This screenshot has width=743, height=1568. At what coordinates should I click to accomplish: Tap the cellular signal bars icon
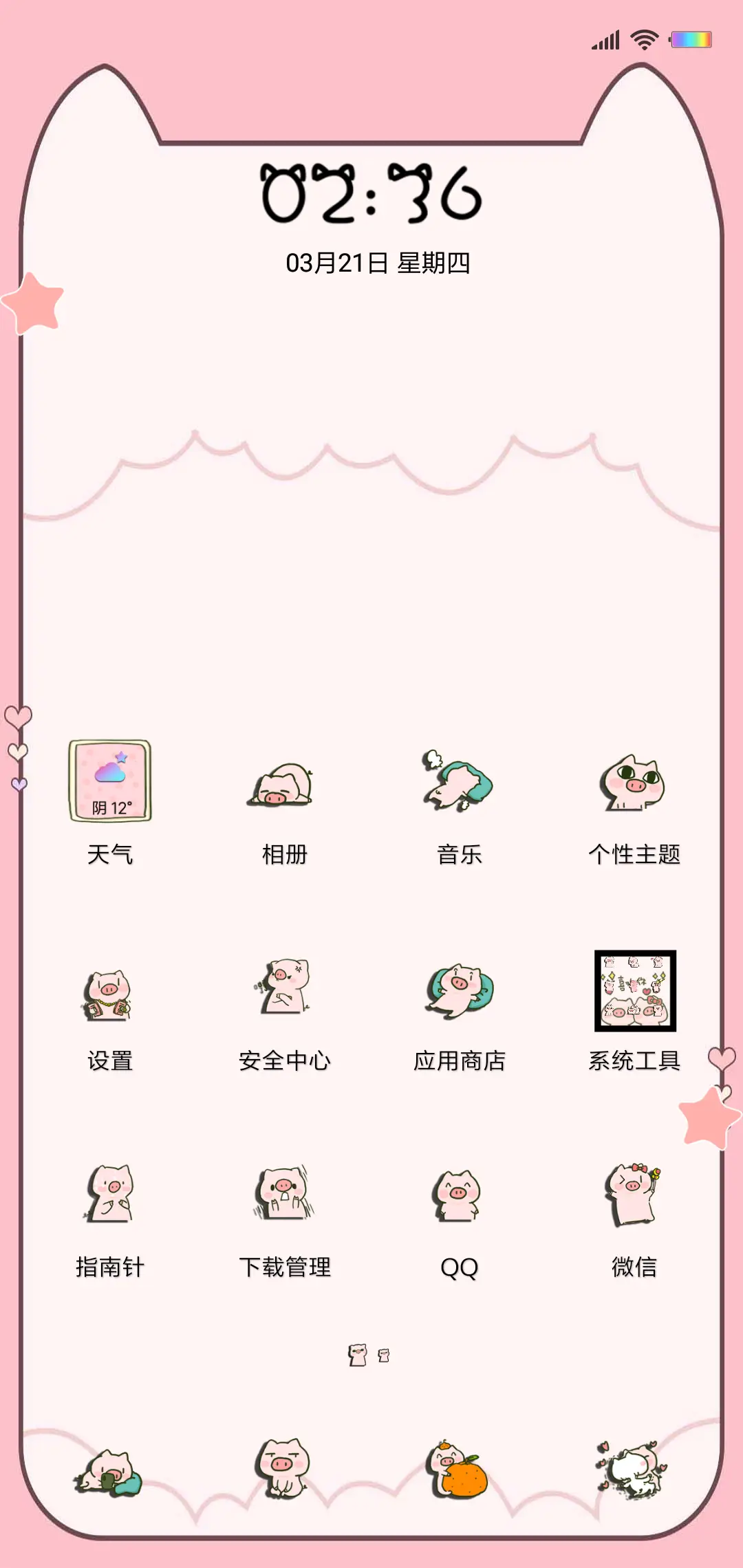[x=604, y=40]
